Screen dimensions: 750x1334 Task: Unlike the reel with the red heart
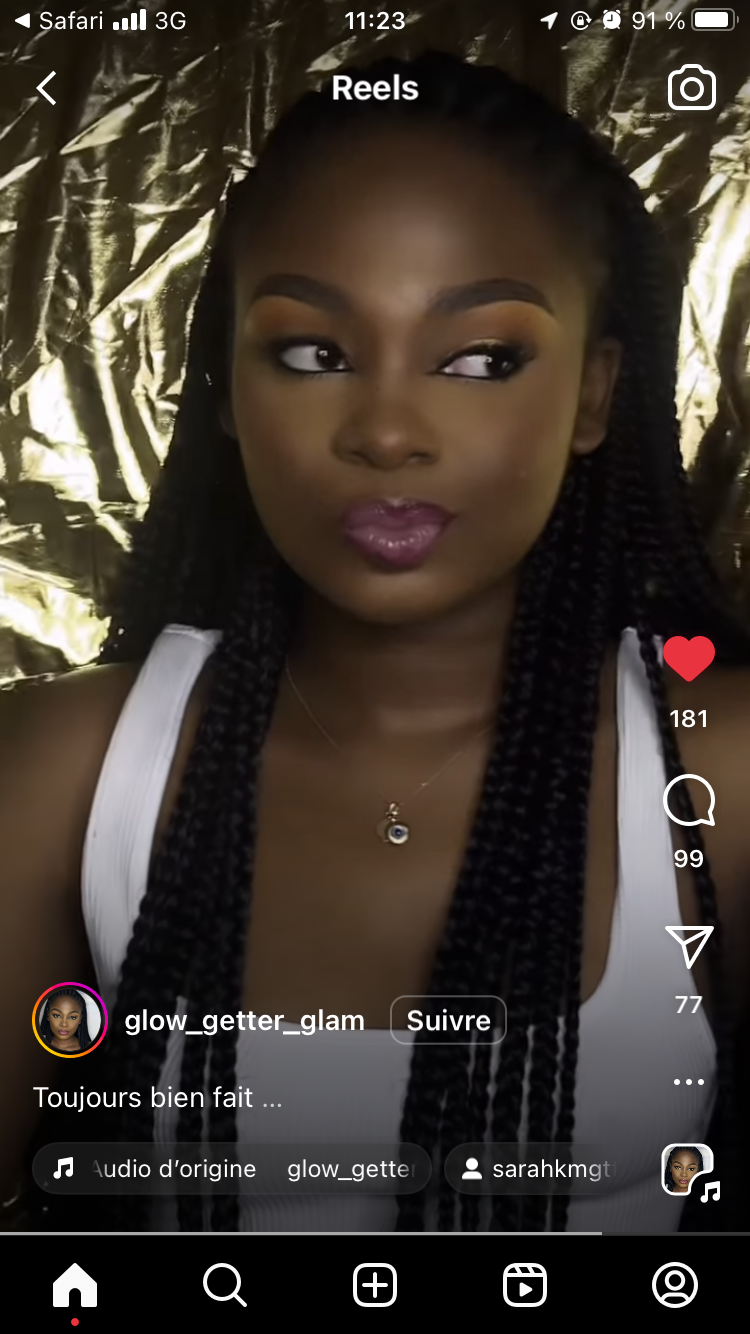689,659
